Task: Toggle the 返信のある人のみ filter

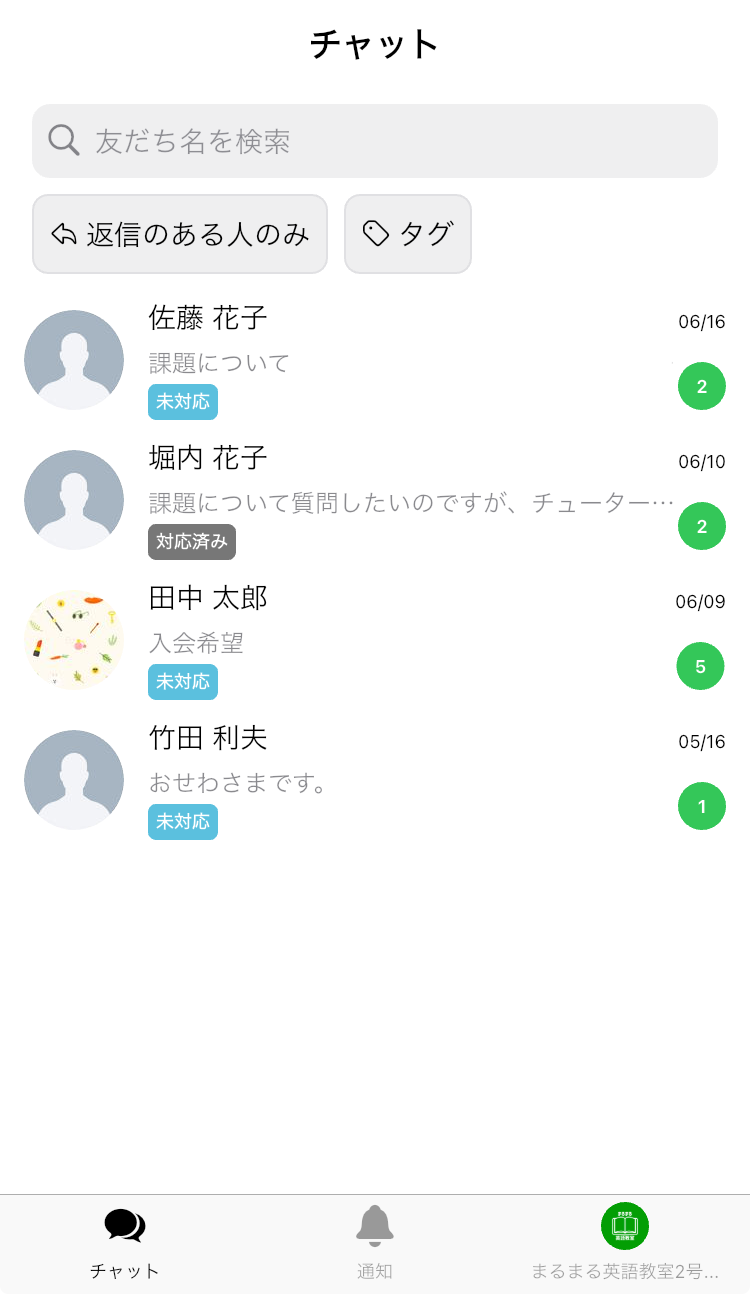Action: click(x=180, y=234)
